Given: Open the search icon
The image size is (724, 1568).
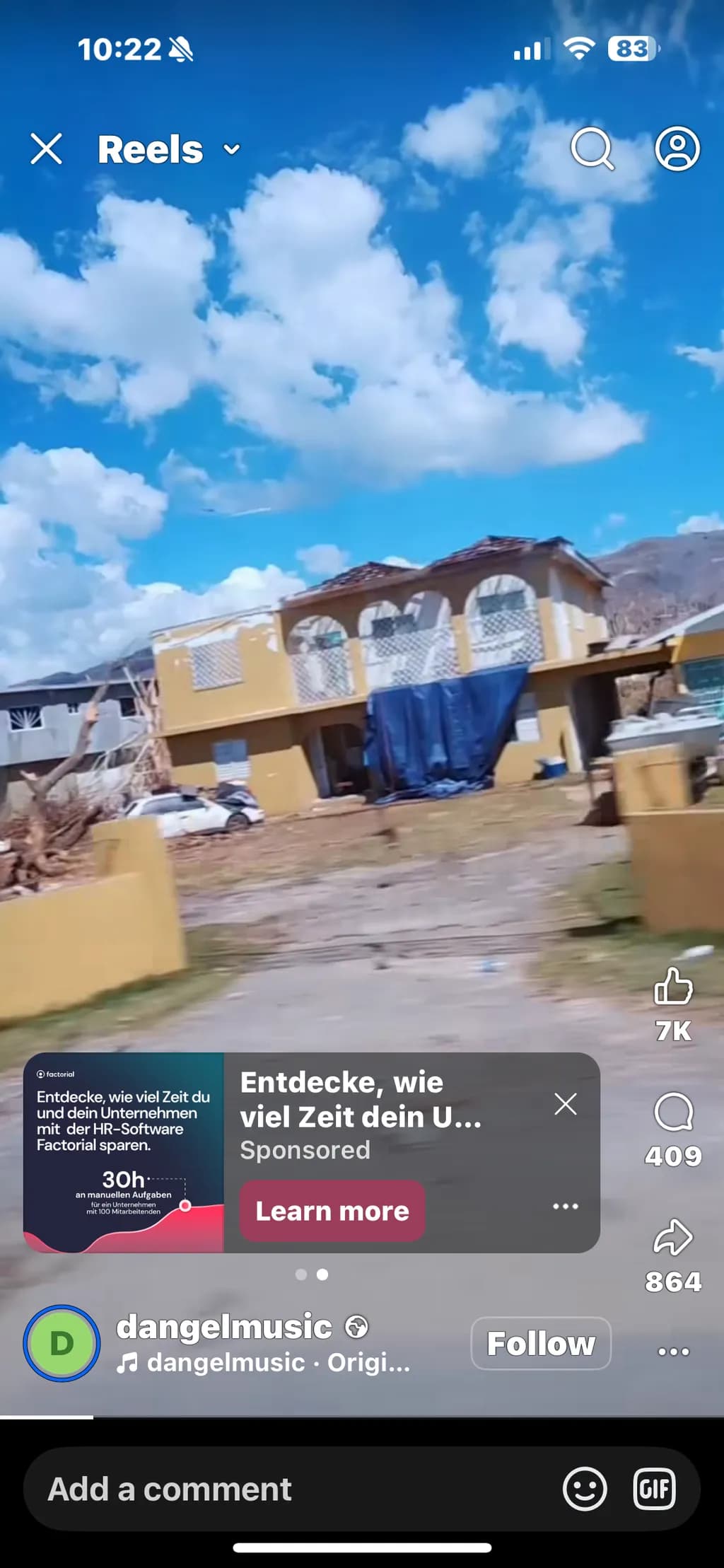Looking at the screenshot, I should point(592,149).
